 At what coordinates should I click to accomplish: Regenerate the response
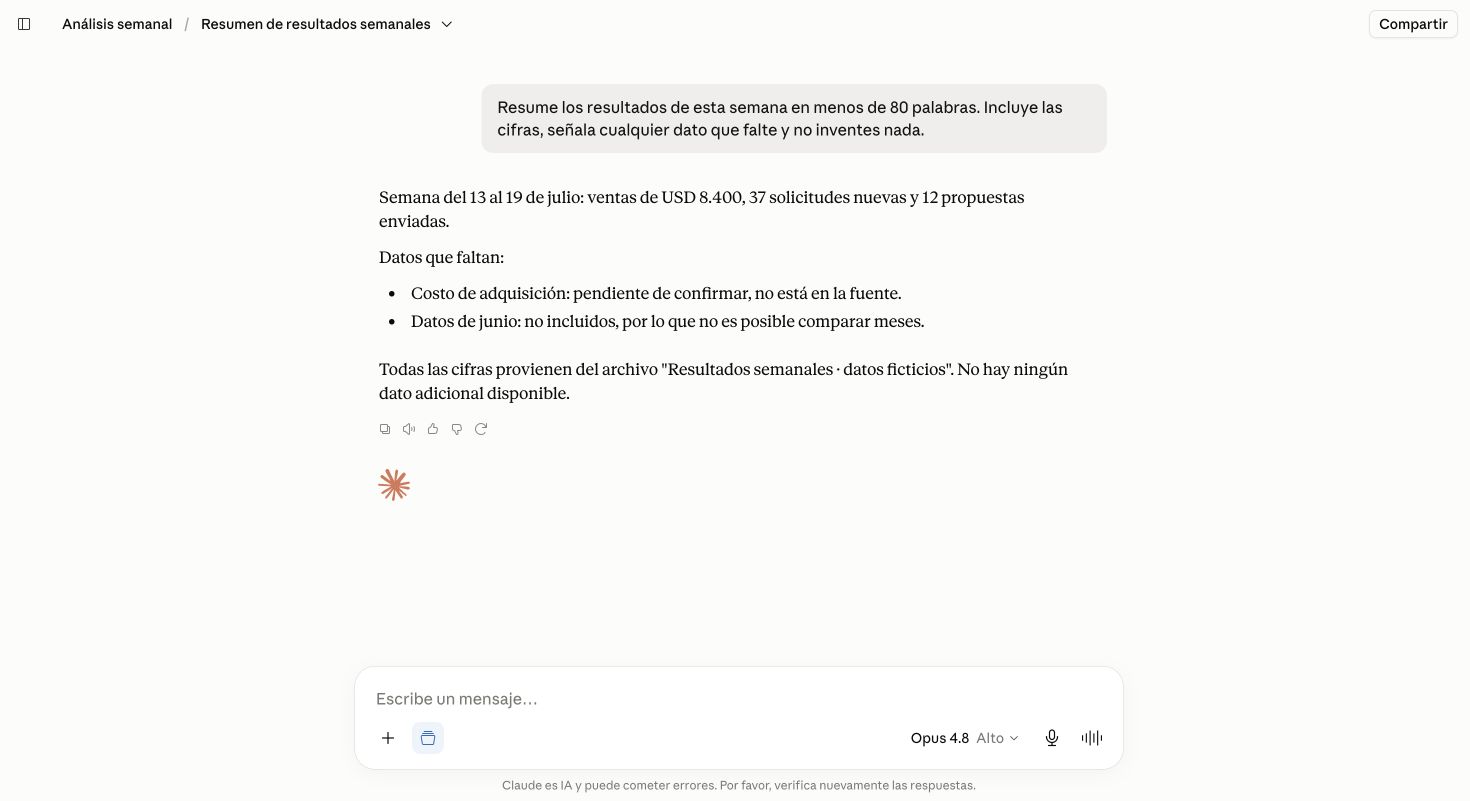[x=481, y=429]
